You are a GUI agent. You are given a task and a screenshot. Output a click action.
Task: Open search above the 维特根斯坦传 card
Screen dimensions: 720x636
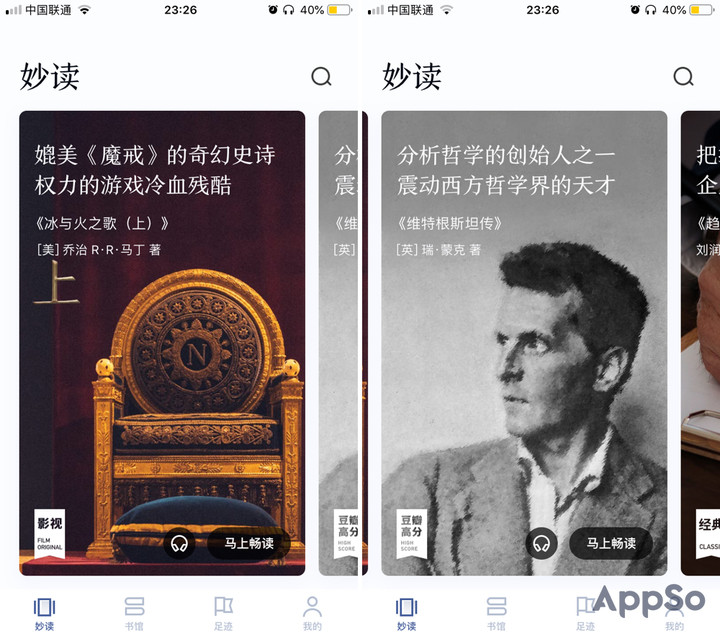pyautogui.click(x=683, y=77)
